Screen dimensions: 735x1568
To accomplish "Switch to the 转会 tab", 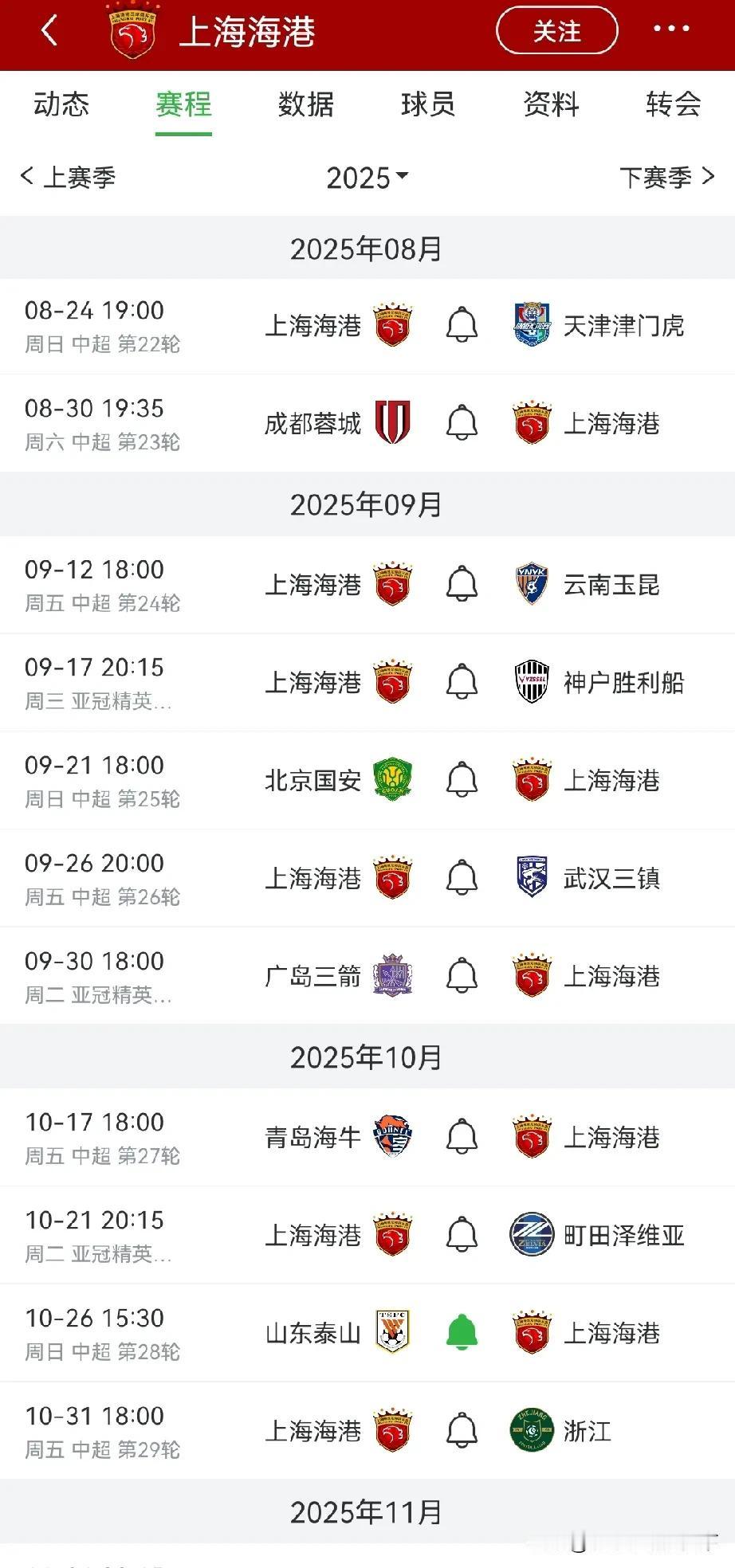I will 673,104.
